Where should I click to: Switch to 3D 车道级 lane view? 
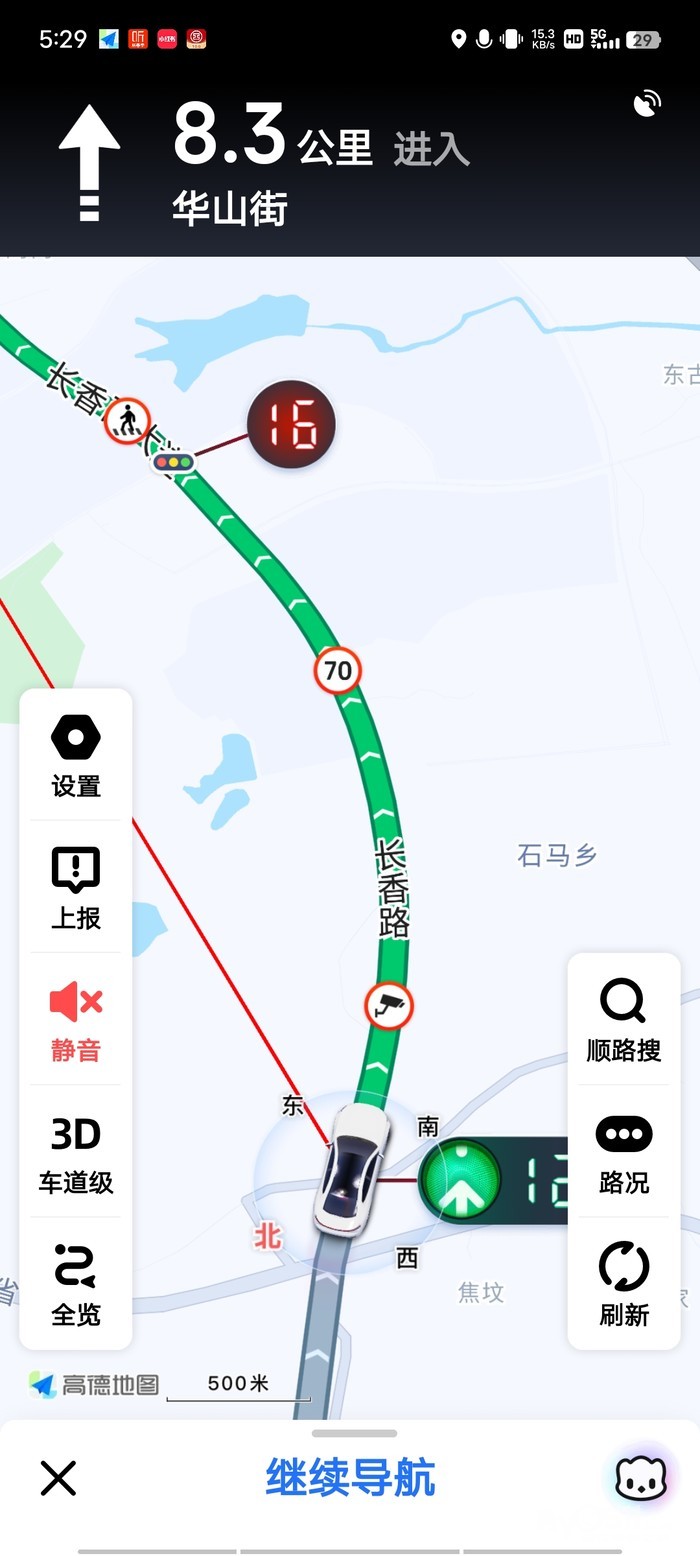(76, 1152)
